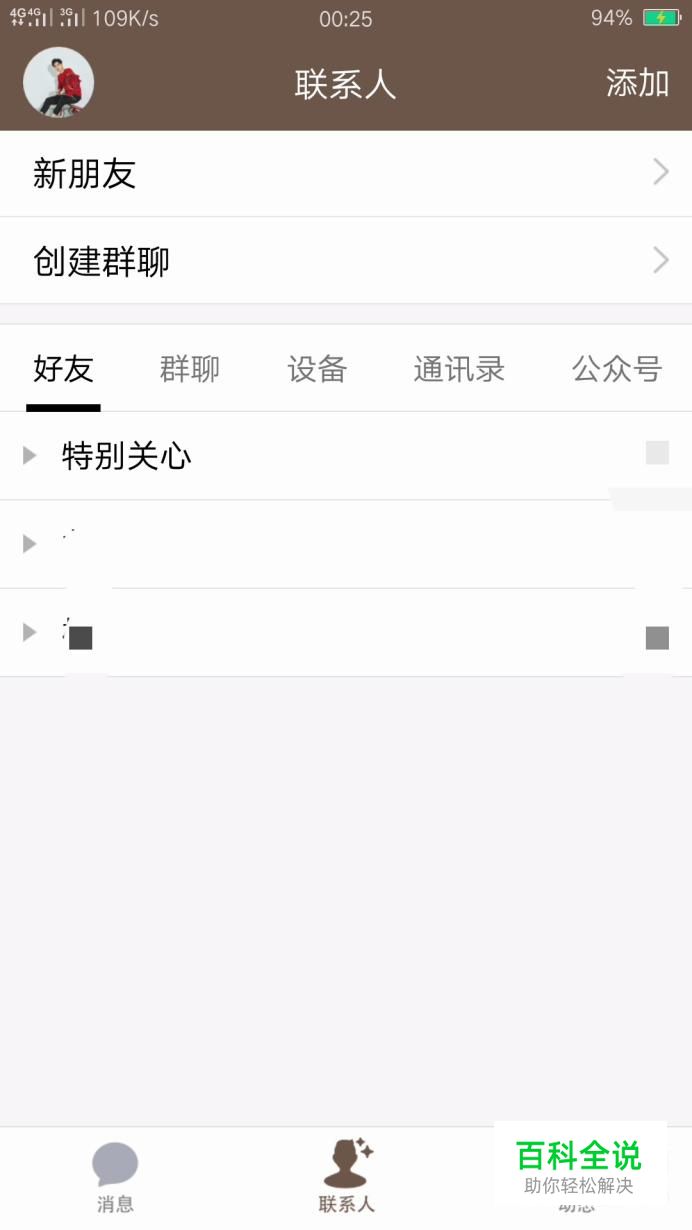Go to the 消息 tab in the bottom bar

tap(115, 1177)
